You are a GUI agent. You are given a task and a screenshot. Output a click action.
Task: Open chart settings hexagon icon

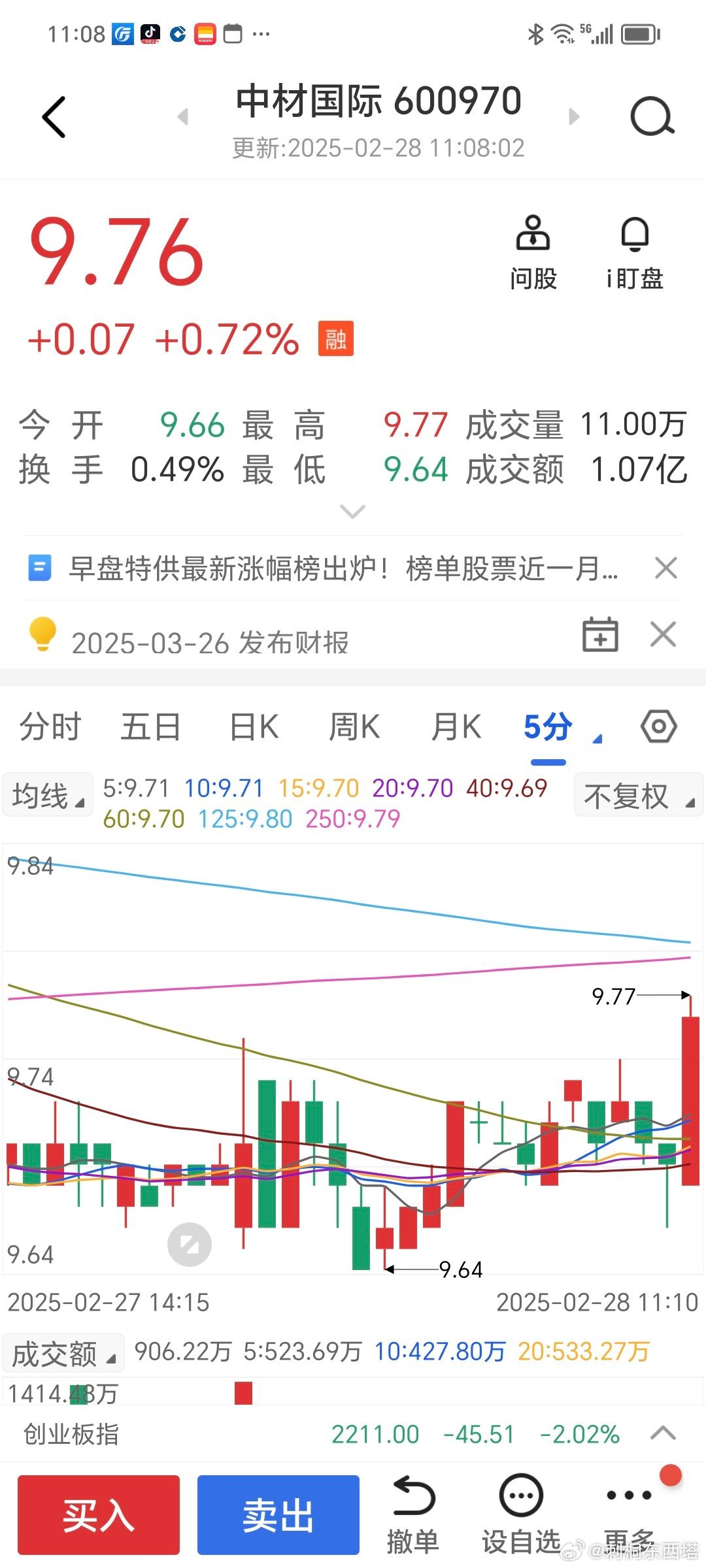pos(658,727)
